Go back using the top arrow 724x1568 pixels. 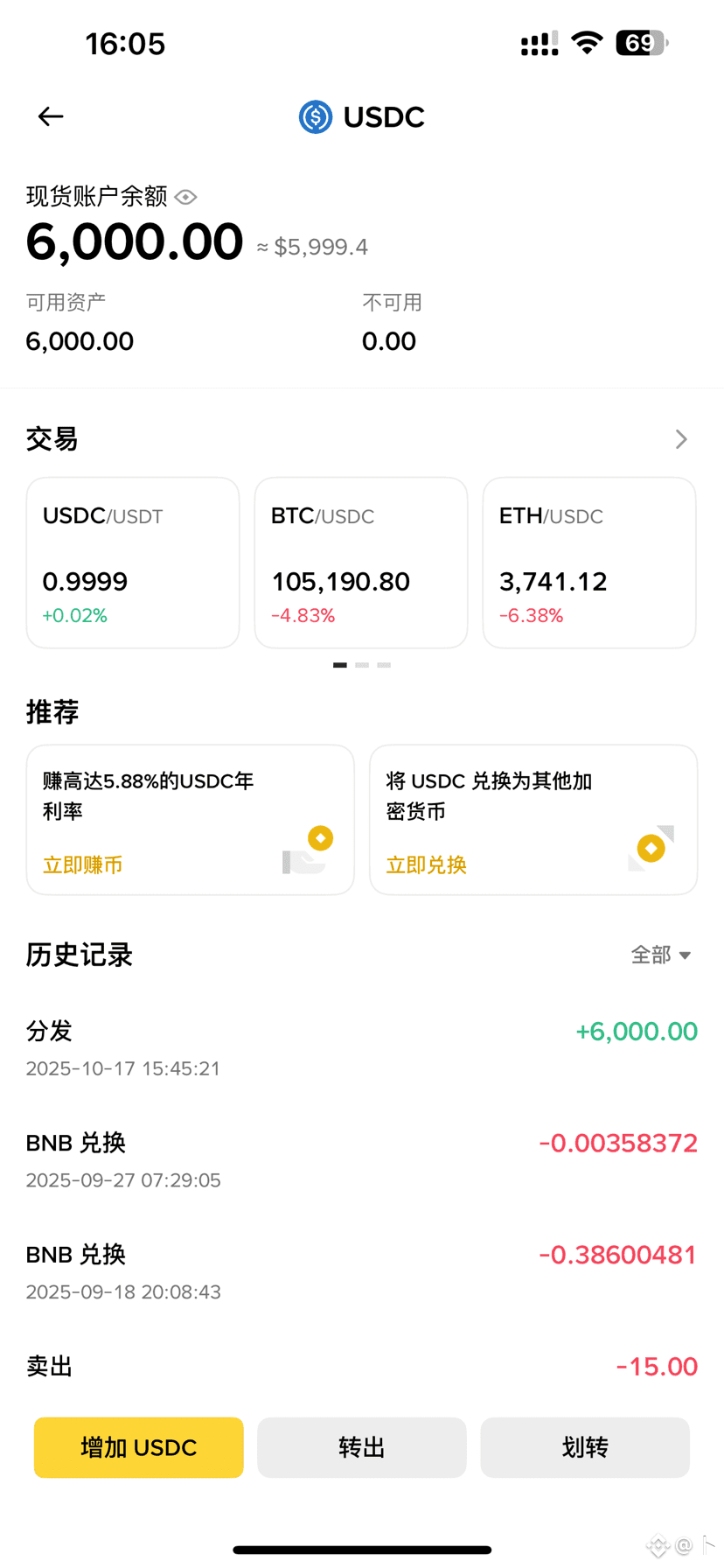click(51, 116)
